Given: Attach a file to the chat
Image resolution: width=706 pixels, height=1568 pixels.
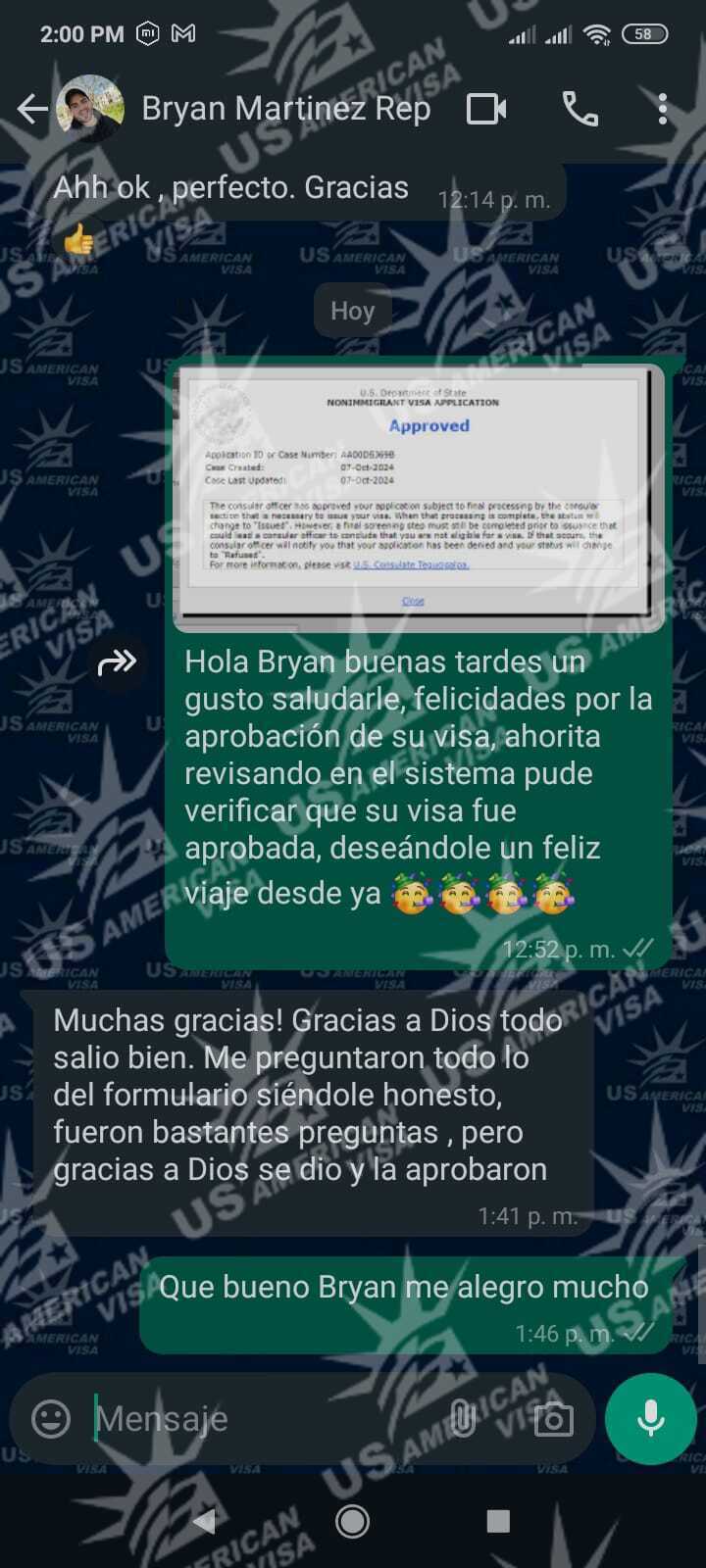Looking at the screenshot, I should pos(464,1418).
